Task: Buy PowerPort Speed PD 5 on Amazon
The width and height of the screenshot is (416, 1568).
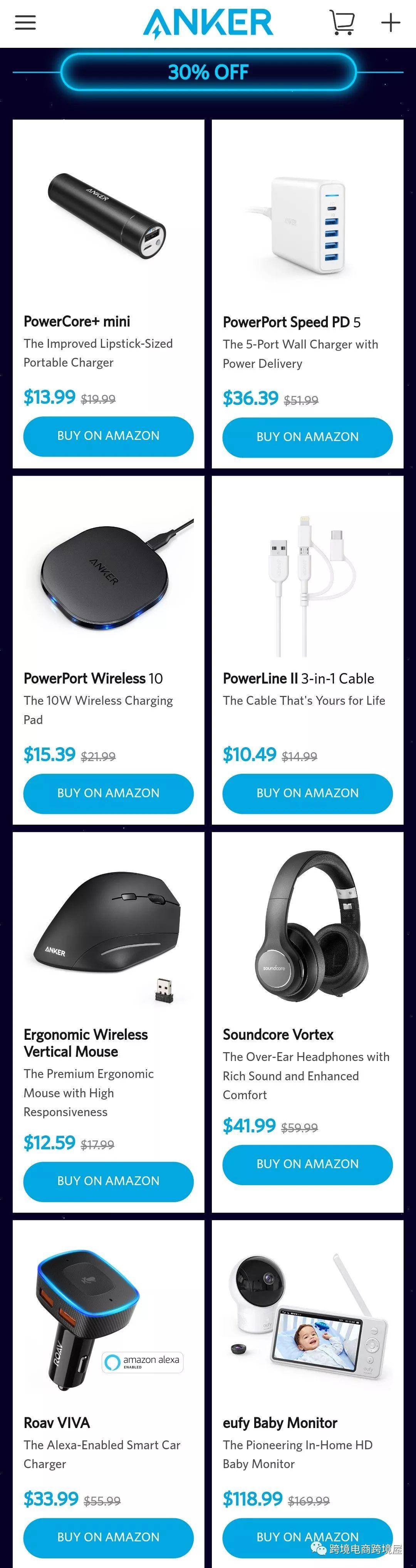Action: [307, 437]
